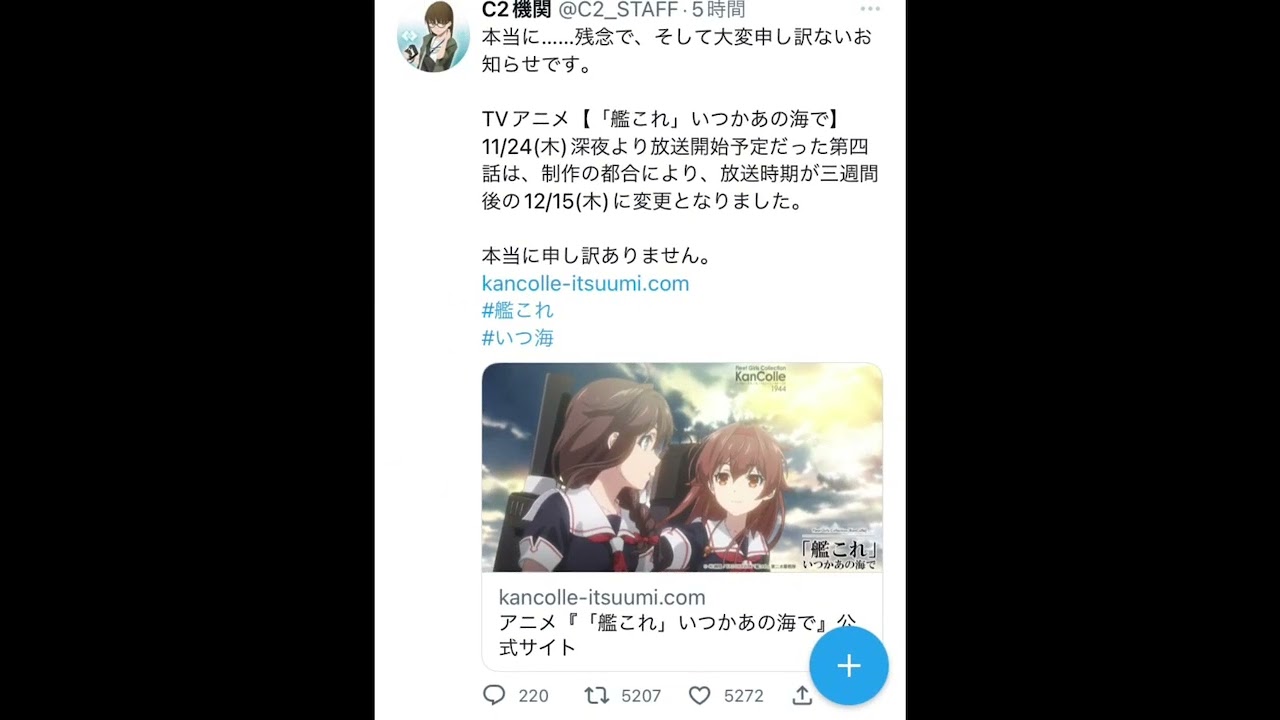Image resolution: width=1280 pixels, height=720 pixels.
Task: Open the tweet's overflow menu
Action: click(870, 9)
